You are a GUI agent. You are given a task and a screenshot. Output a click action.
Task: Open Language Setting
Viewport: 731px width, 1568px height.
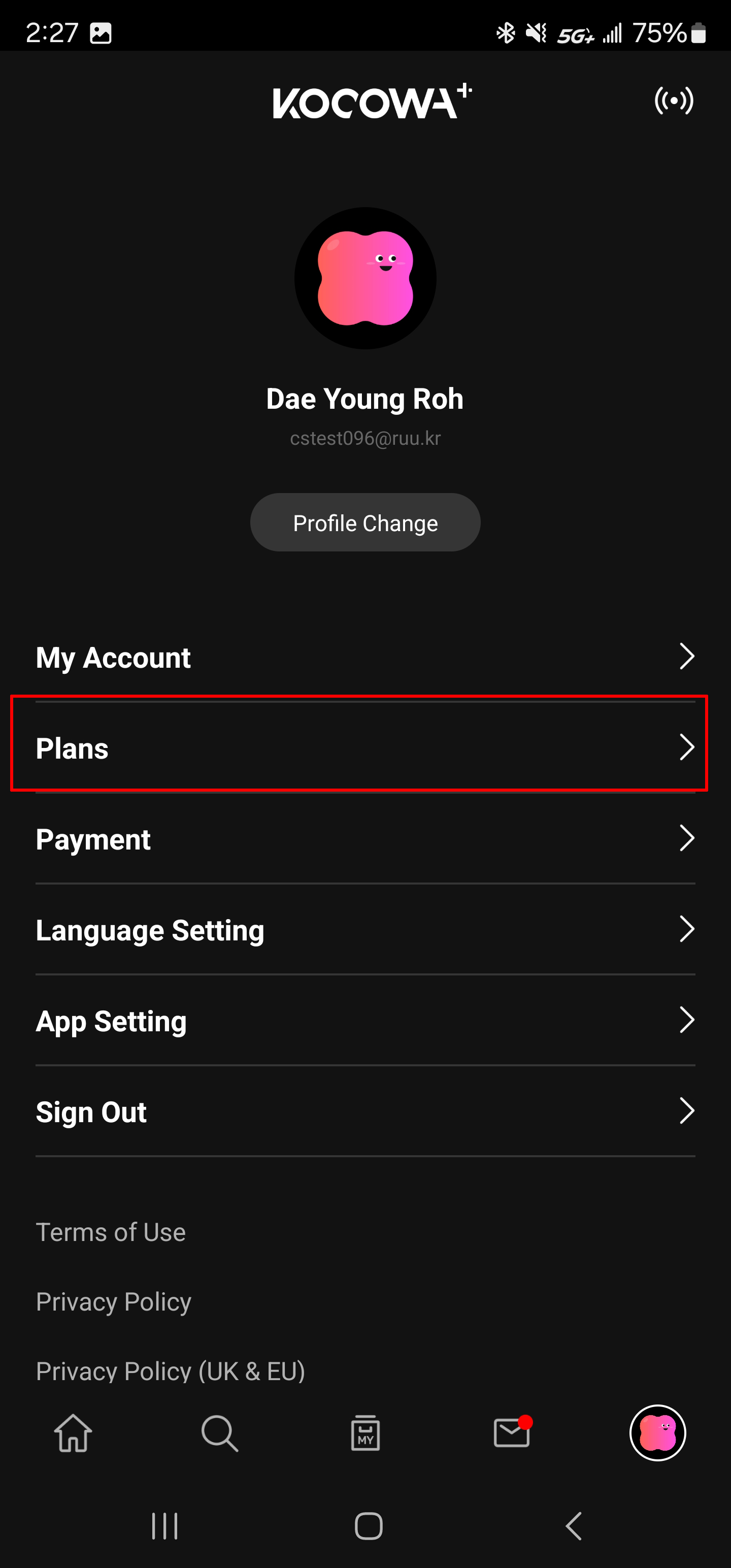pos(365,930)
